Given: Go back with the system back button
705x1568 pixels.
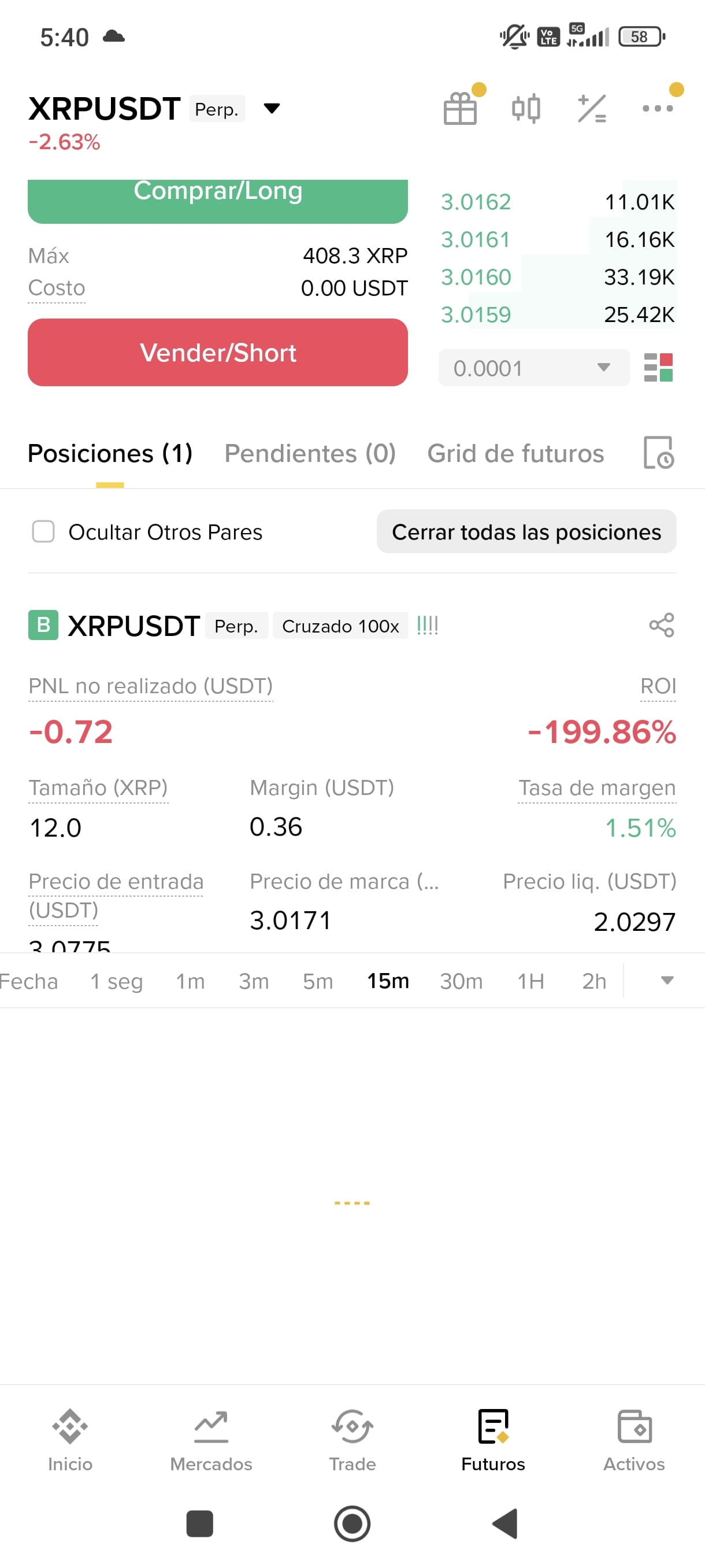Looking at the screenshot, I should 505,1523.
